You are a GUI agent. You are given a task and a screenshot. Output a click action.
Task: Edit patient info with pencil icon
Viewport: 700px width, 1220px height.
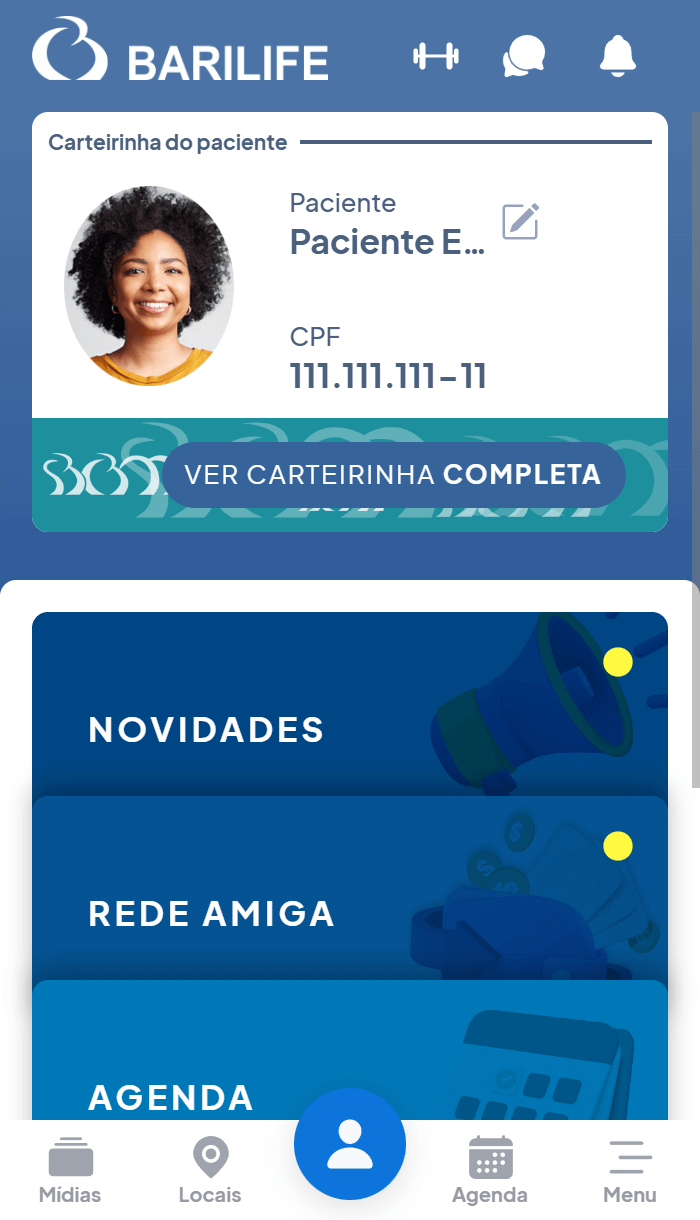tap(520, 221)
